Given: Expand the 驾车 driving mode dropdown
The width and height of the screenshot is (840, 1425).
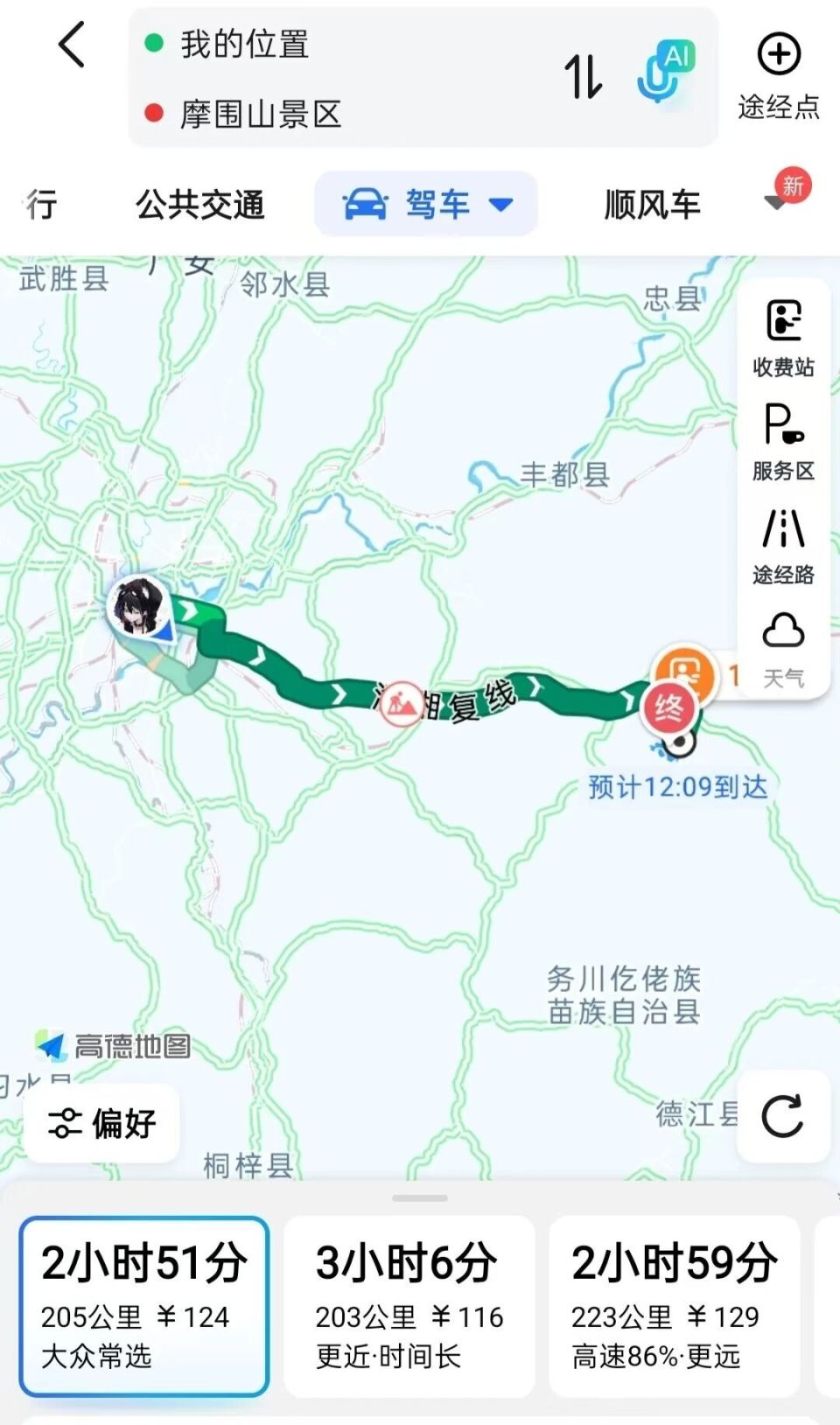Looking at the screenshot, I should 500,204.
